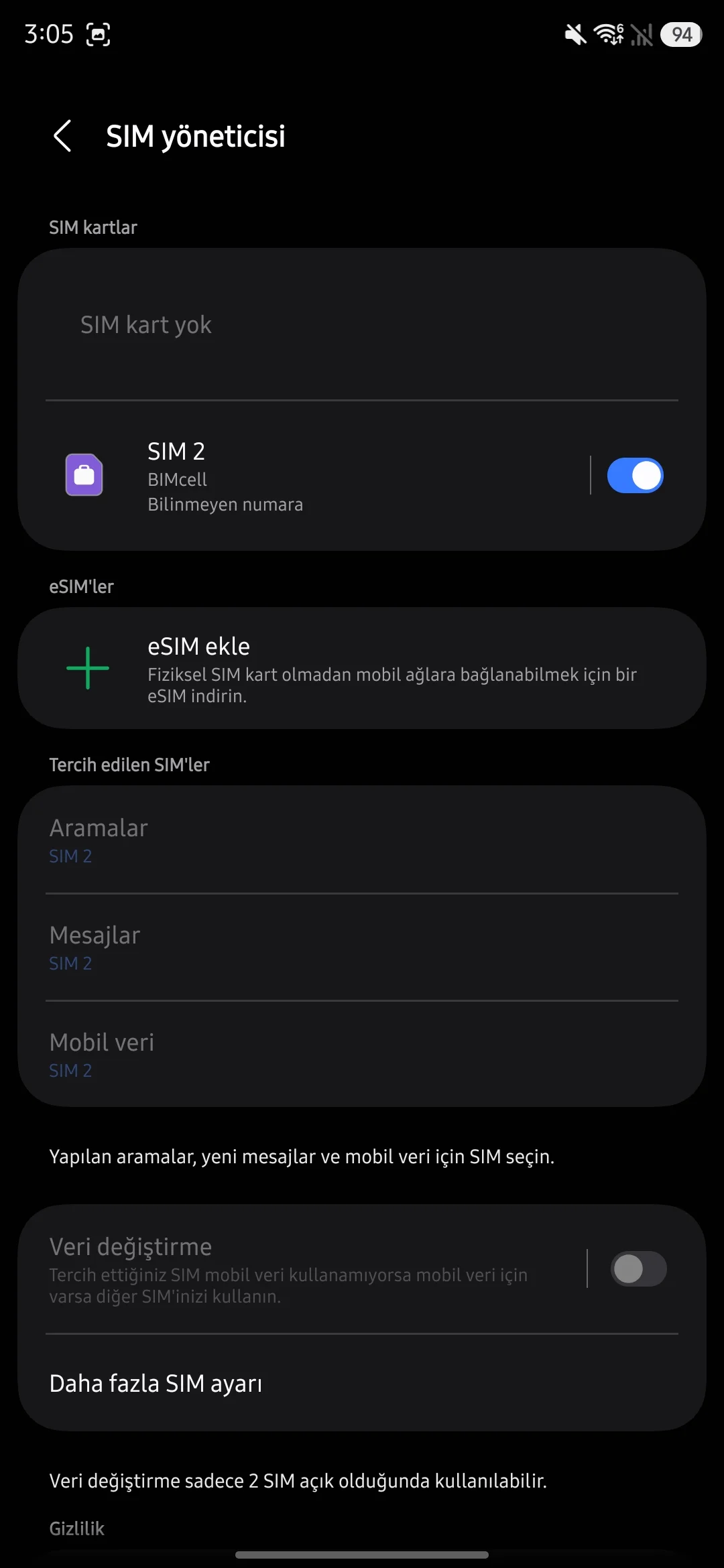Turn off the SIM 2 switch
724x1568 pixels.
point(635,476)
